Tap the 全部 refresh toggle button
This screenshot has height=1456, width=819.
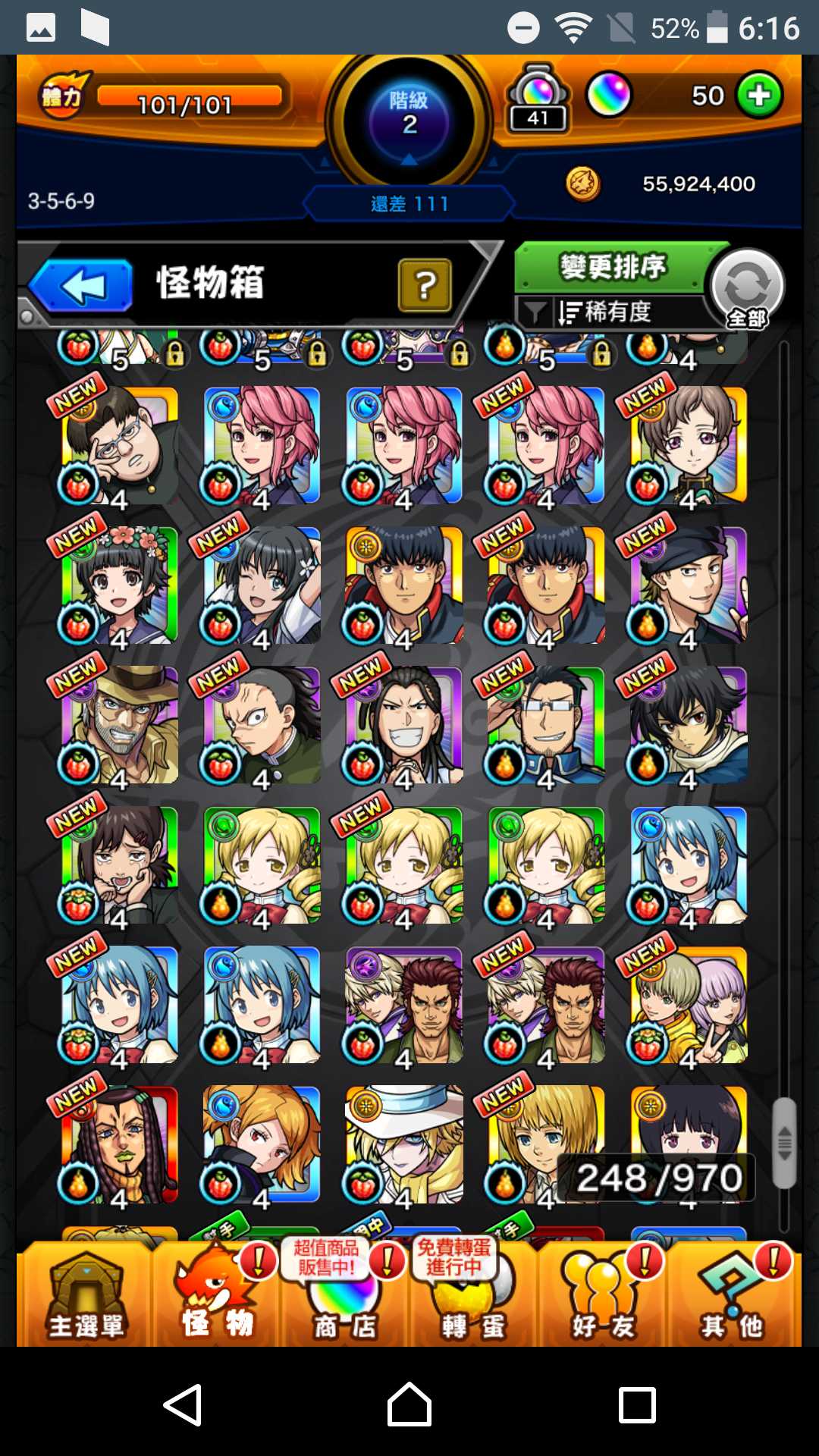747,289
